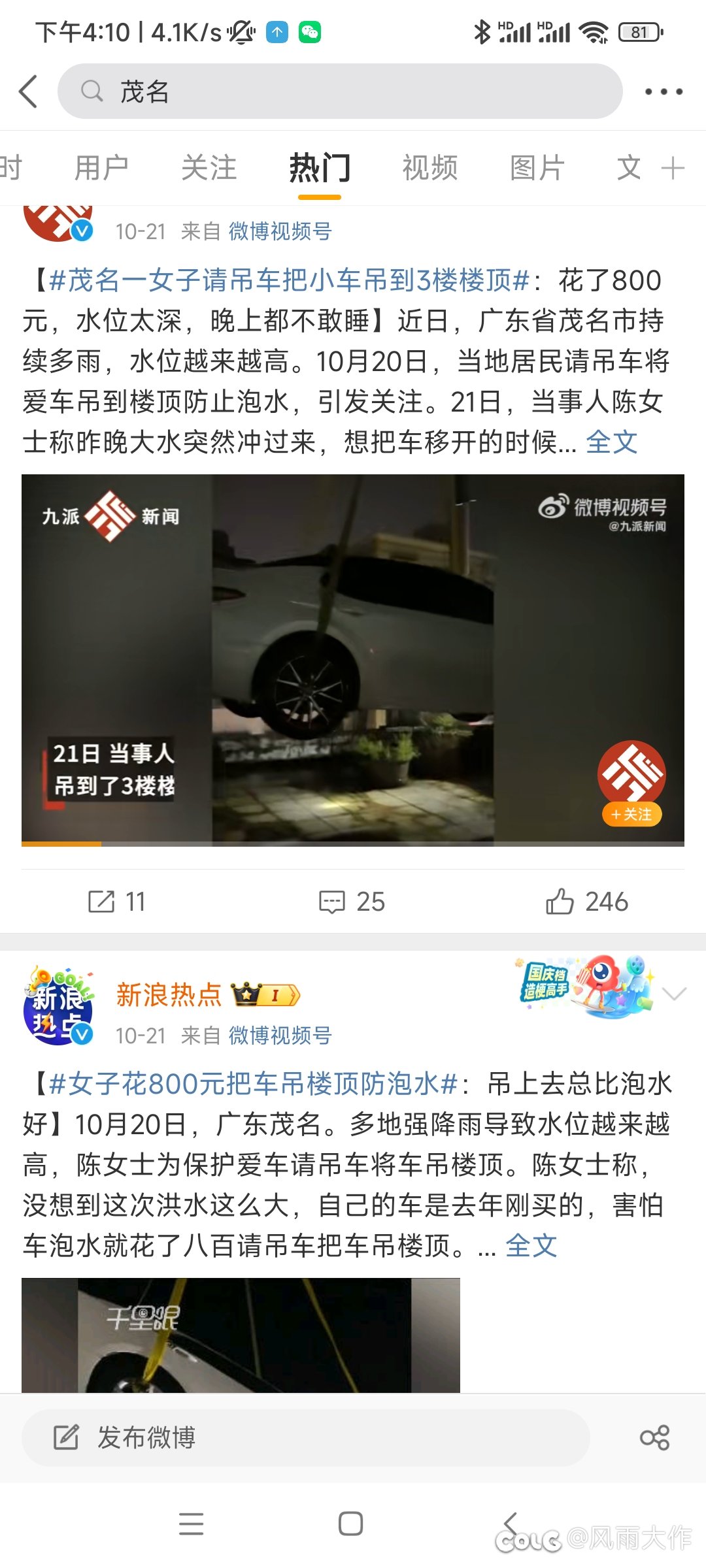Switch to the 用户 tab

click(101, 168)
